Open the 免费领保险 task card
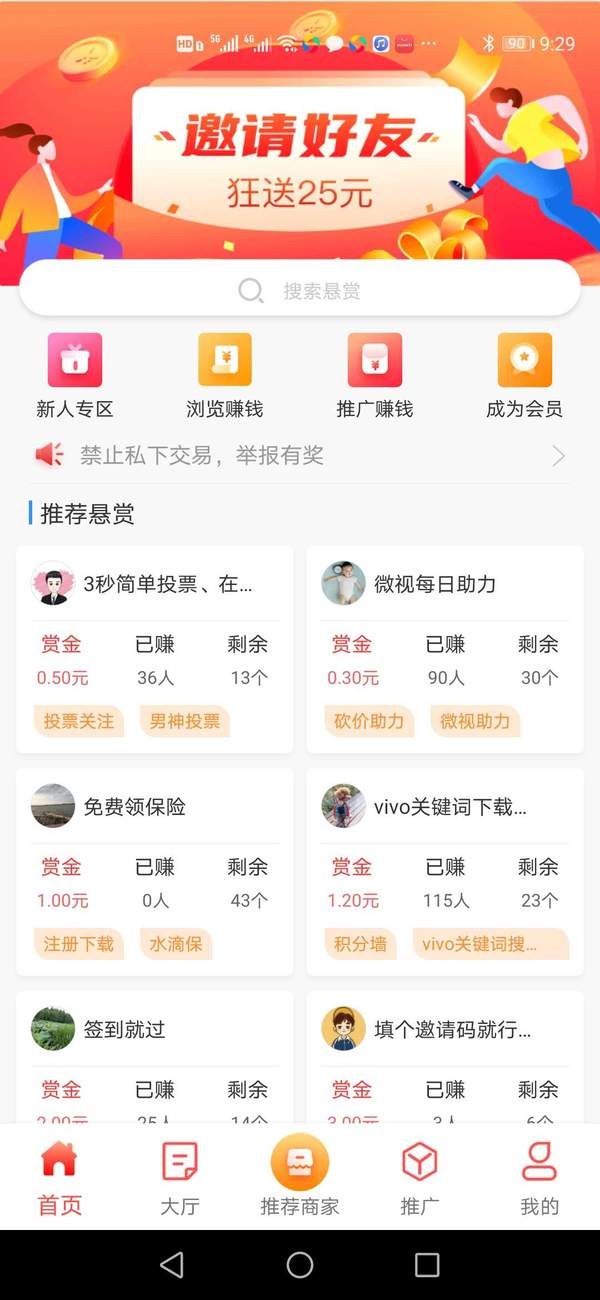Screen dimensions: 600x1300 [x=155, y=871]
